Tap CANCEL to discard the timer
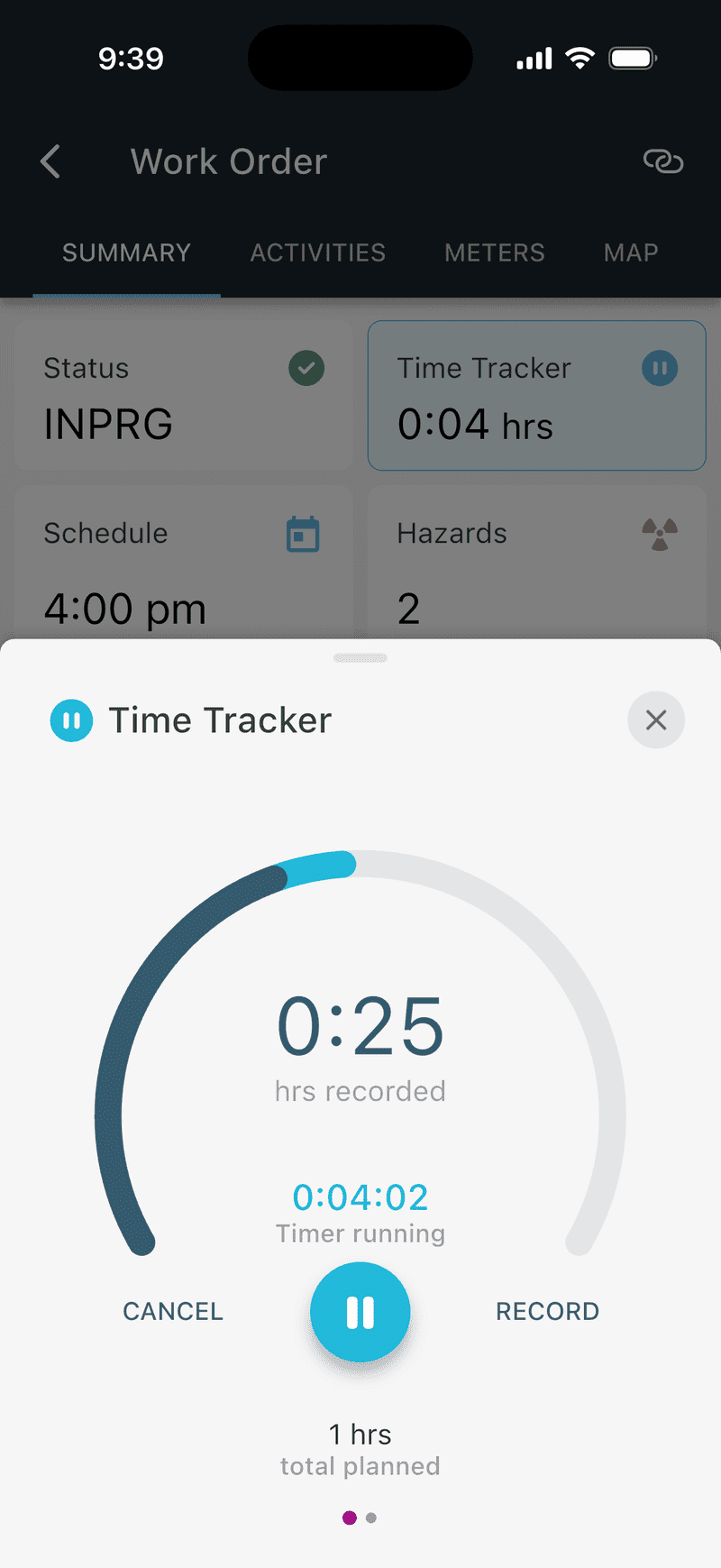 pyautogui.click(x=173, y=1312)
